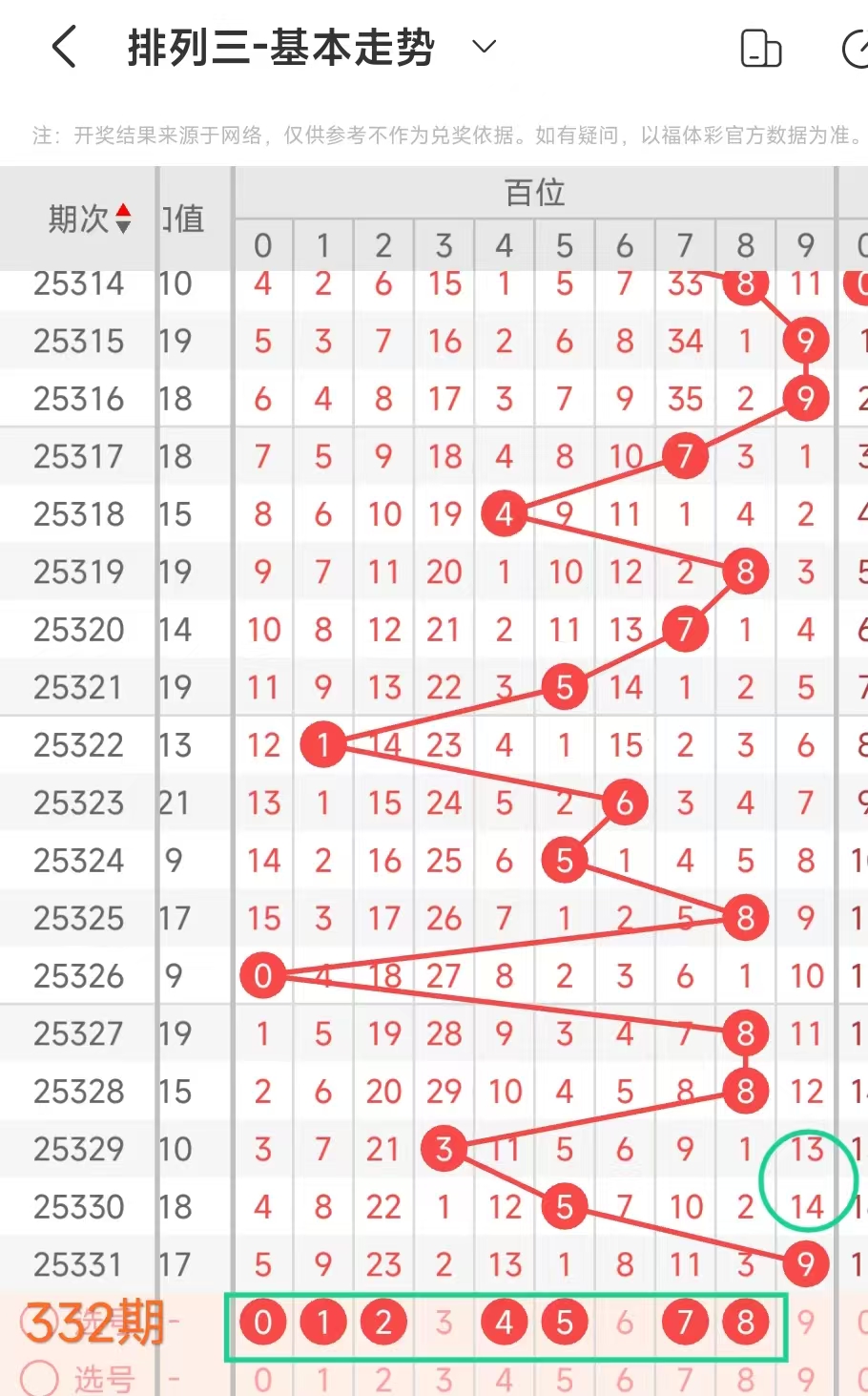Select the bottom 选号 row radio button
Viewport: 868px width, 1396px height.
pos(39,1378)
